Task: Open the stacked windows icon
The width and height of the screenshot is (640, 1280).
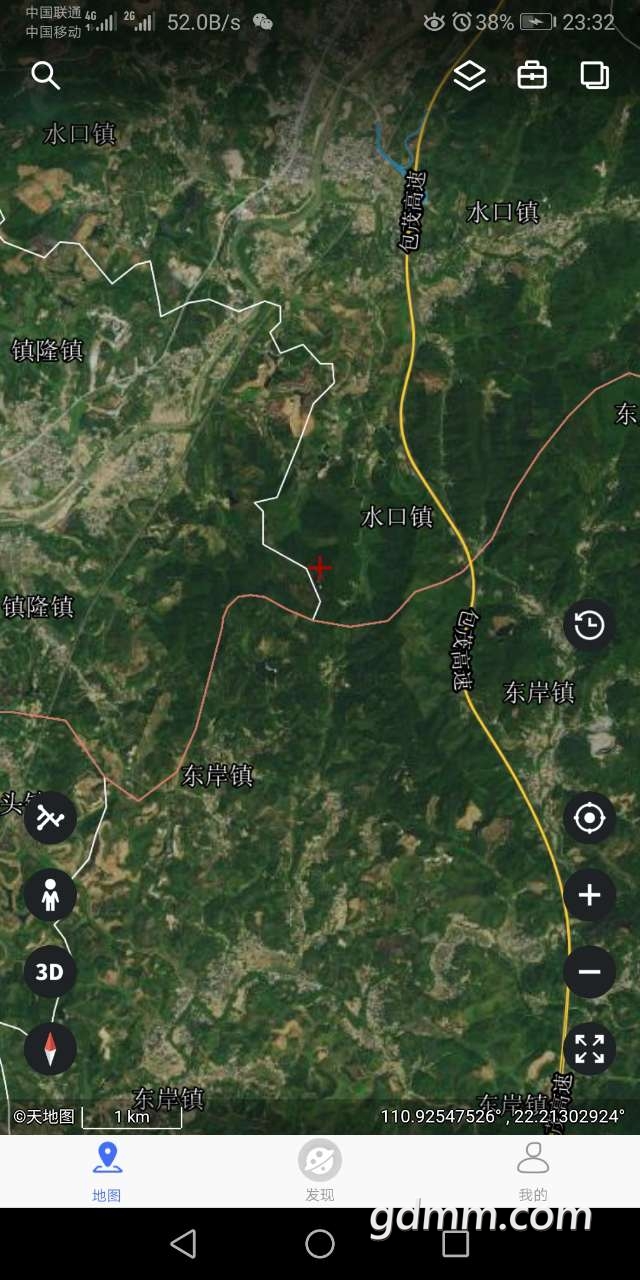Action: click(595, 76)
